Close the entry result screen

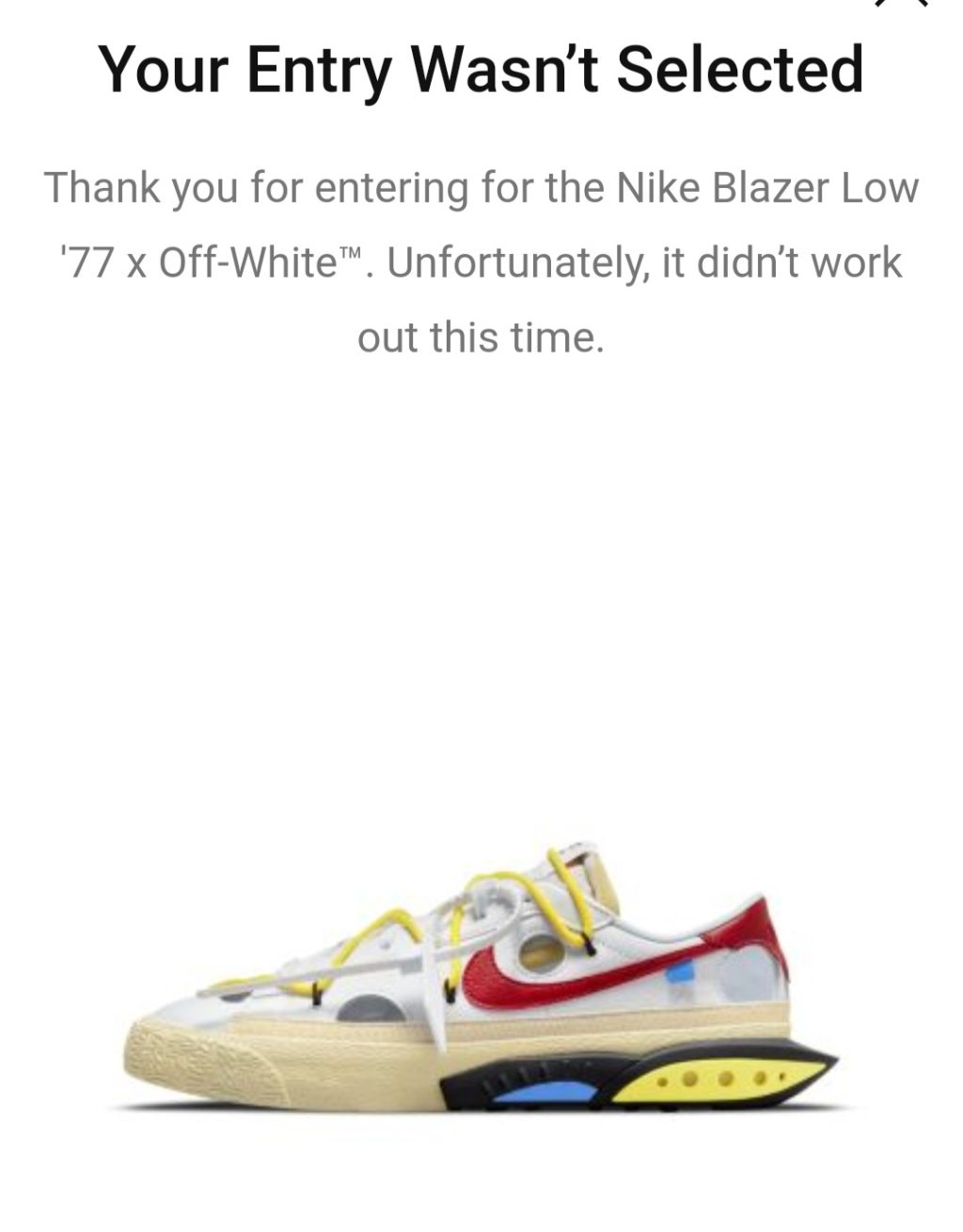[900, 4]
